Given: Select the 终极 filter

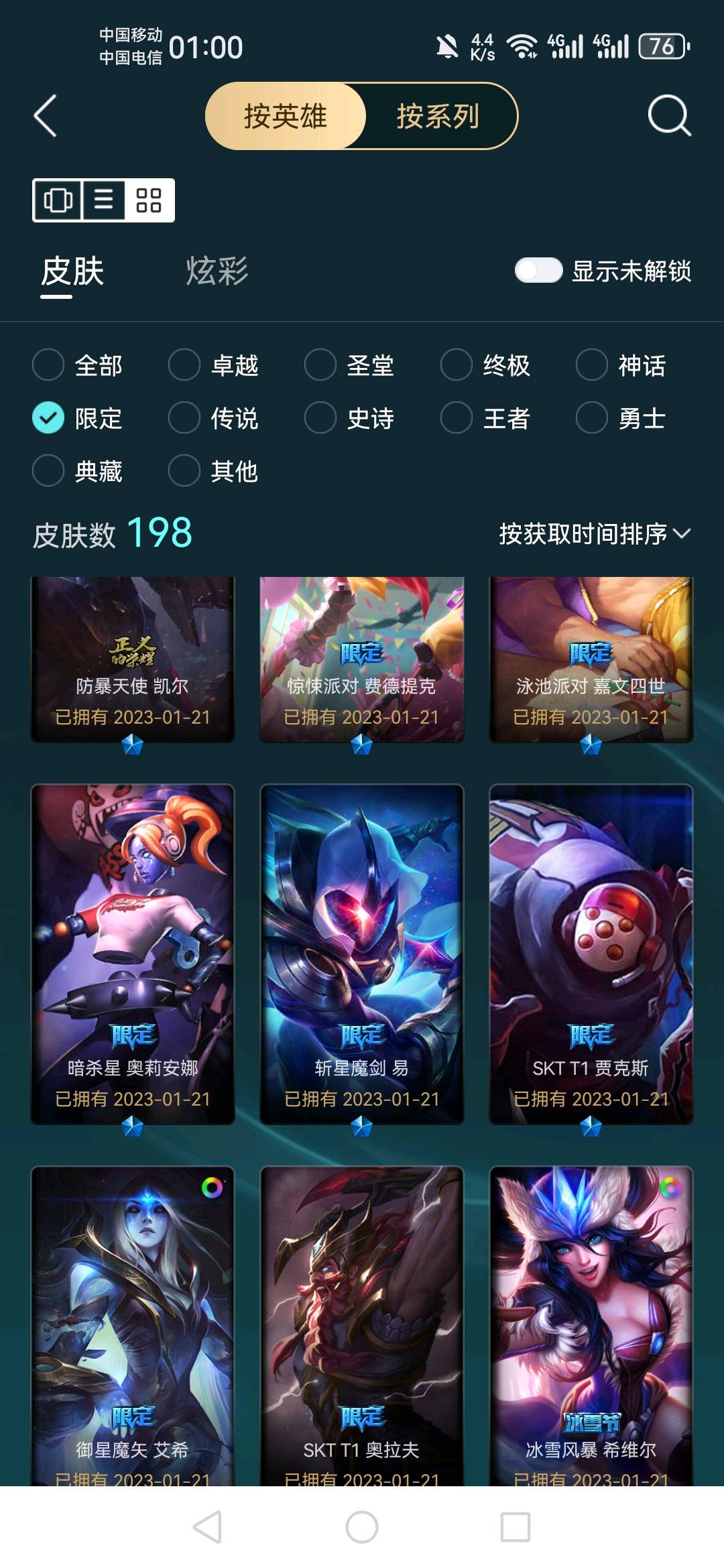Looking at the screenshot, I should (485, 365).
